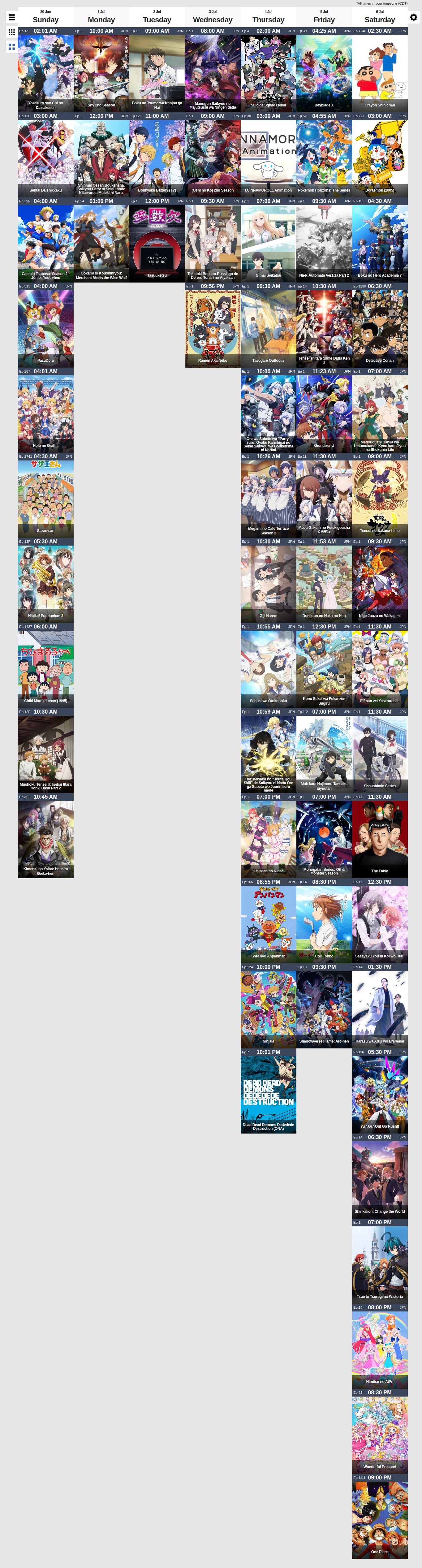
Task: Open The Fable card
Action: pyautogui.click(x=379, y=838)
